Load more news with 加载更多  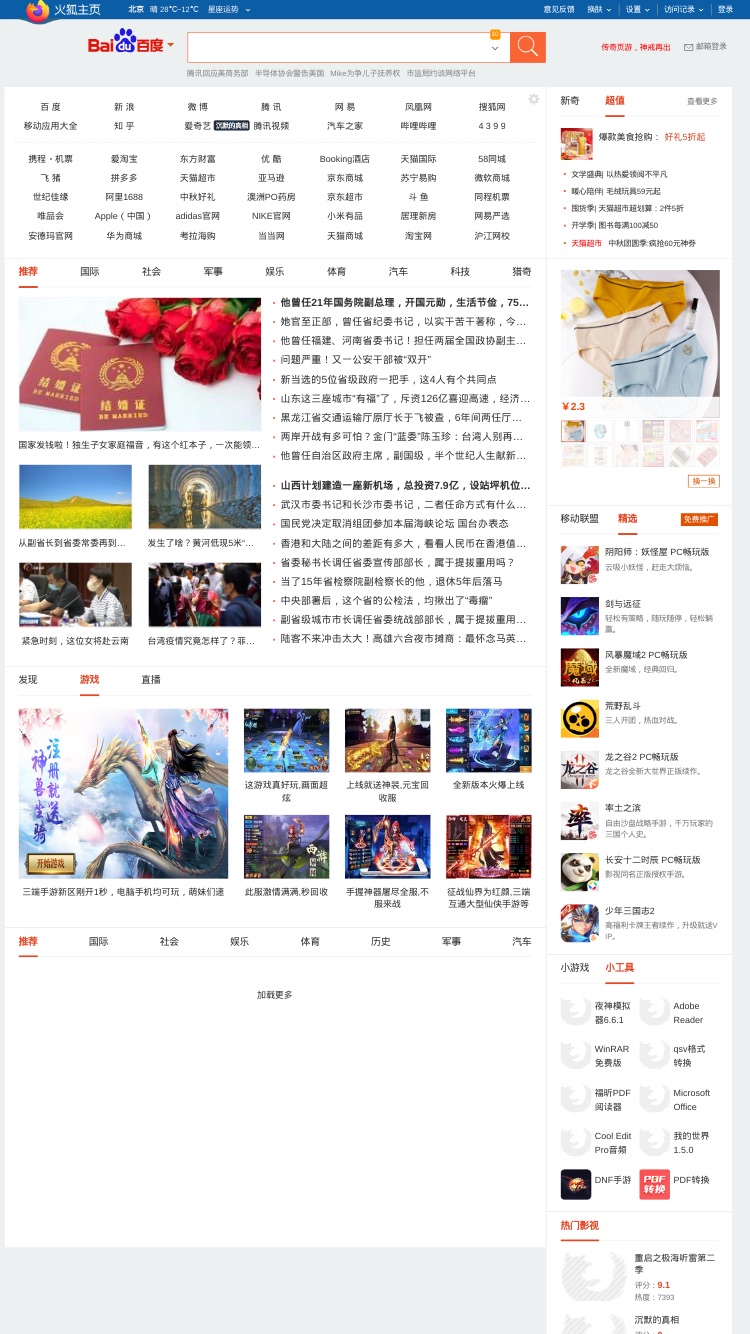[x=275, y=995]
